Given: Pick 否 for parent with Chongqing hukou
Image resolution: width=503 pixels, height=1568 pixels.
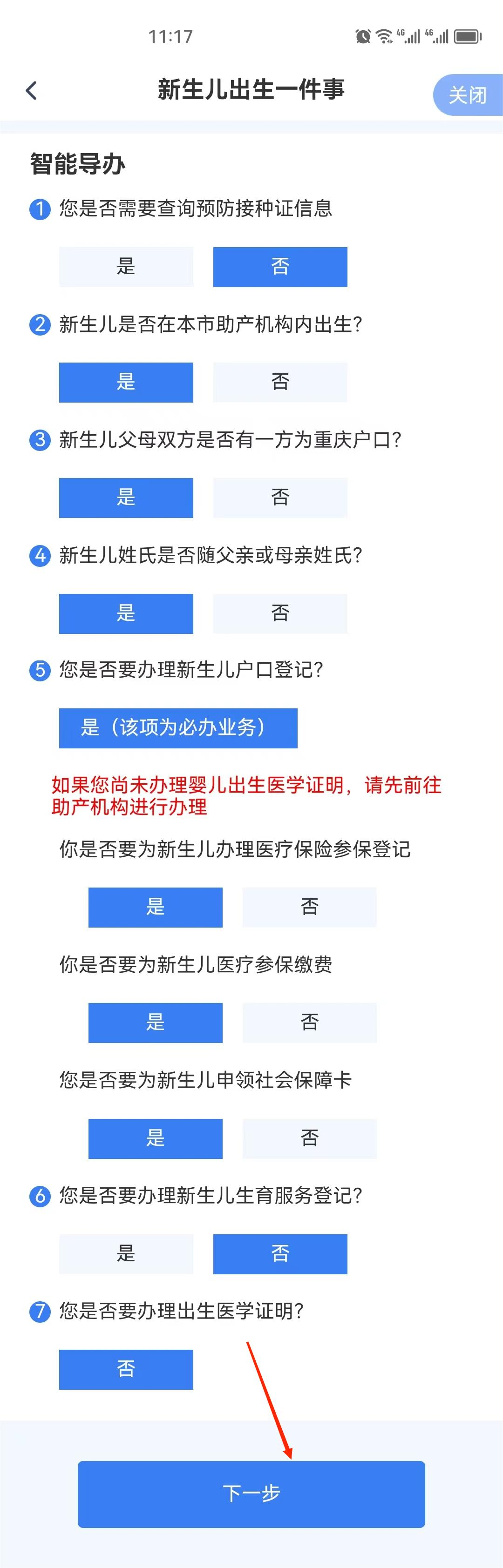Looking at the screenshot, I should (280, 498).
